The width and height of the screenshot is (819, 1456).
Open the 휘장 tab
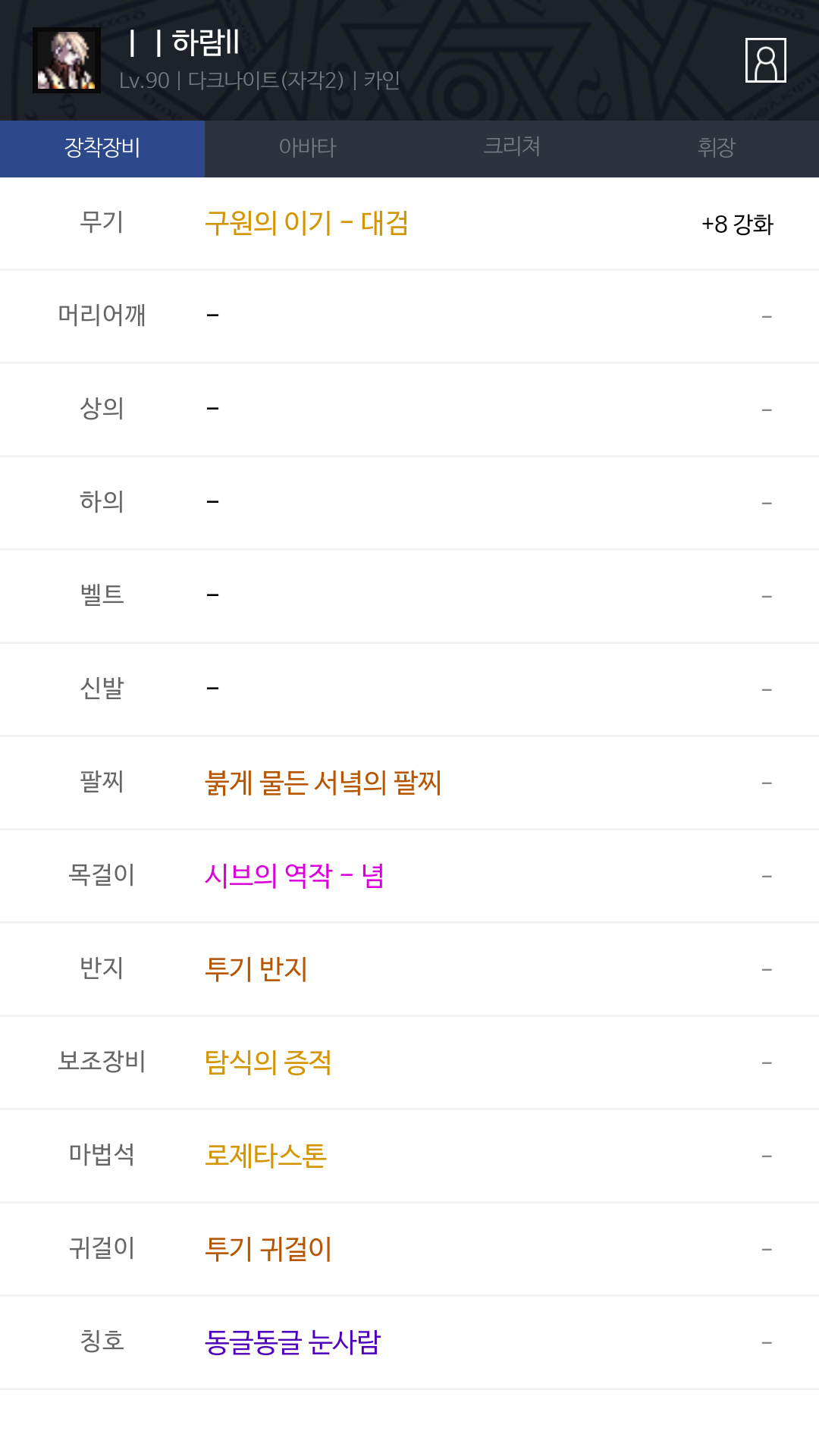(717, 148)
